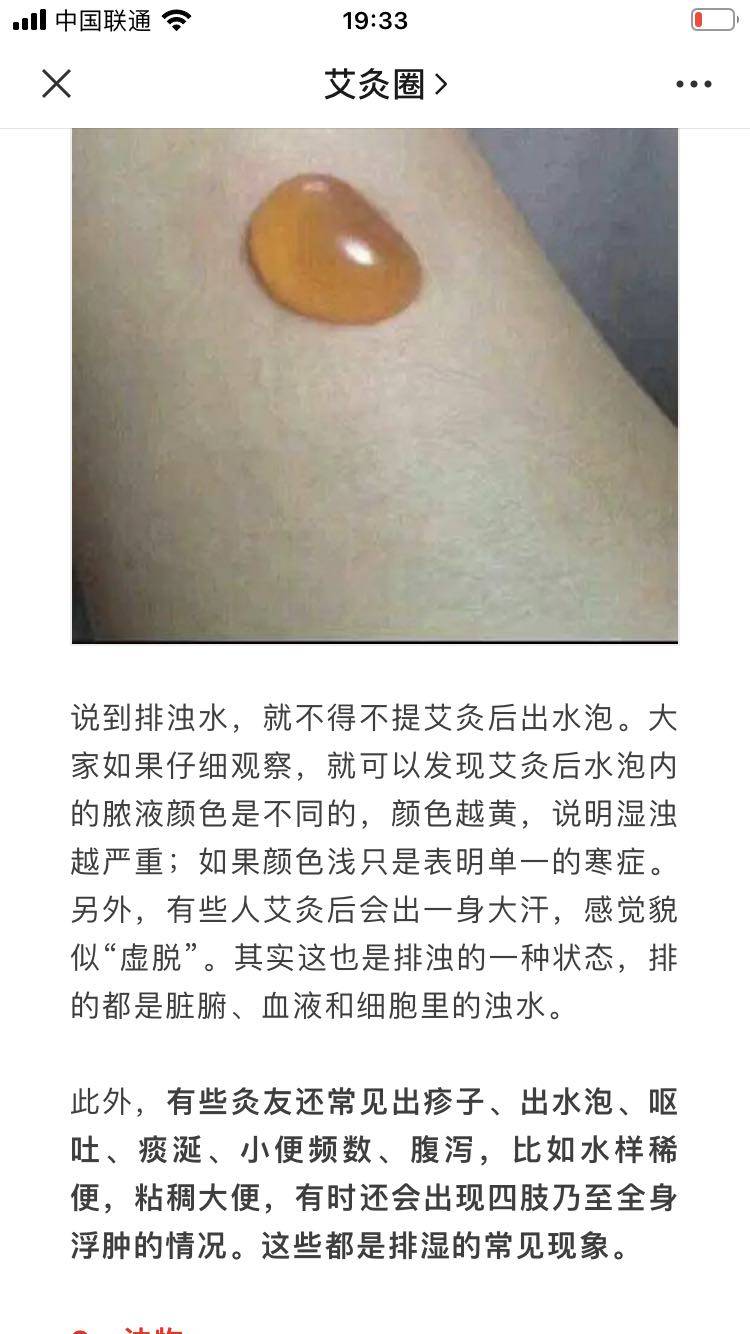
Task: View the blister photo in the article
Action: pos(375,385)
